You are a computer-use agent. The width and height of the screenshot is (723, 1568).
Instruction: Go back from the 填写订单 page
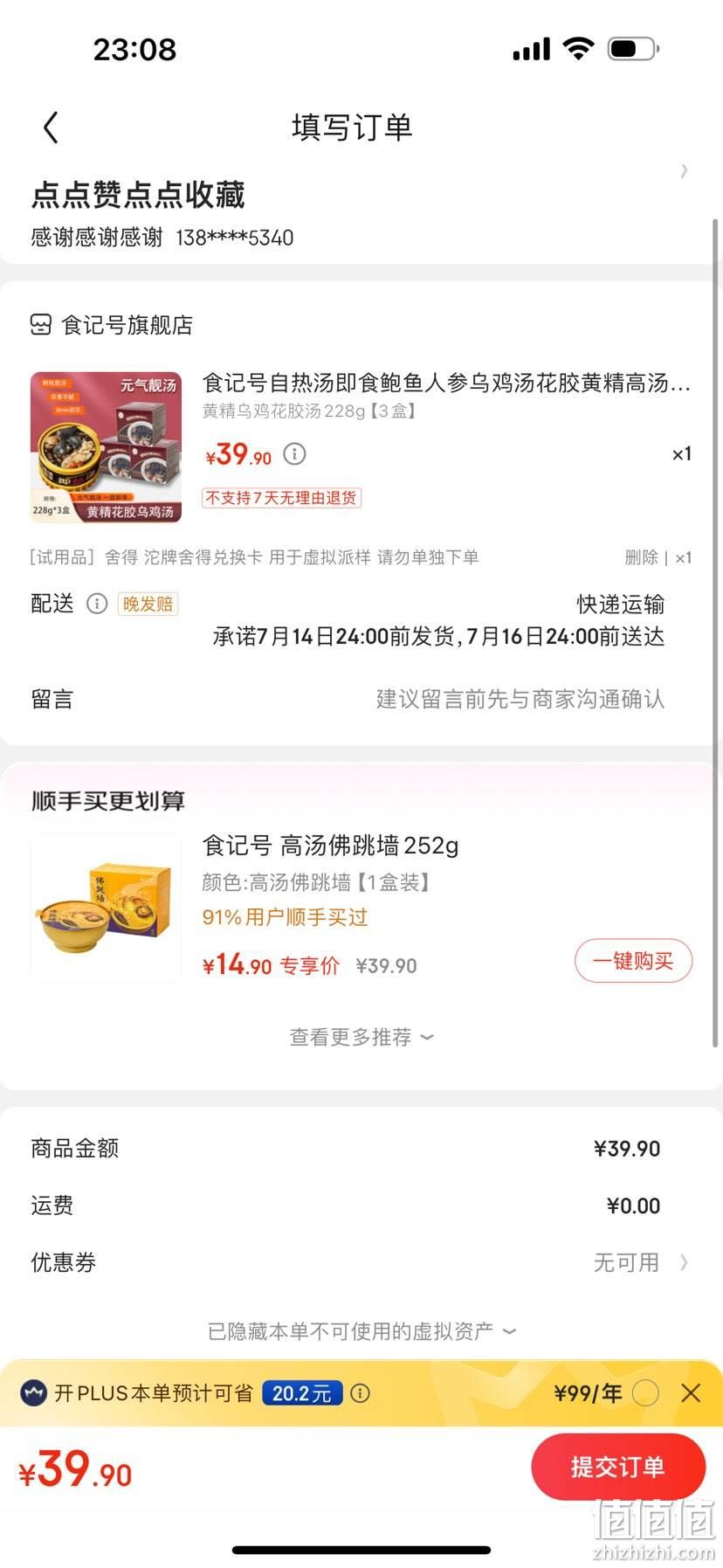pyautogui.click(x=51, y=128)
